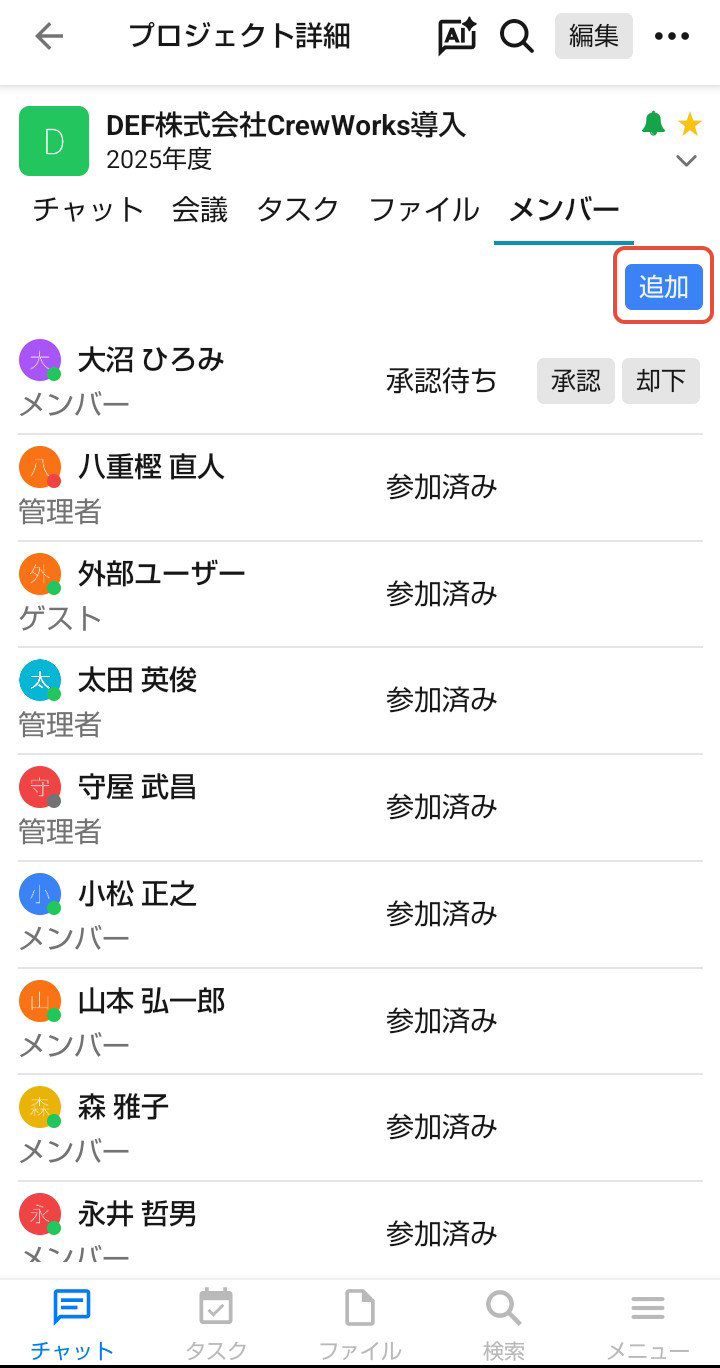Image resolution: width=720 pixels, height=1368 pixels.
Task: Open 検索 in the bottom navigation
Action: [x=503, y=1322]
